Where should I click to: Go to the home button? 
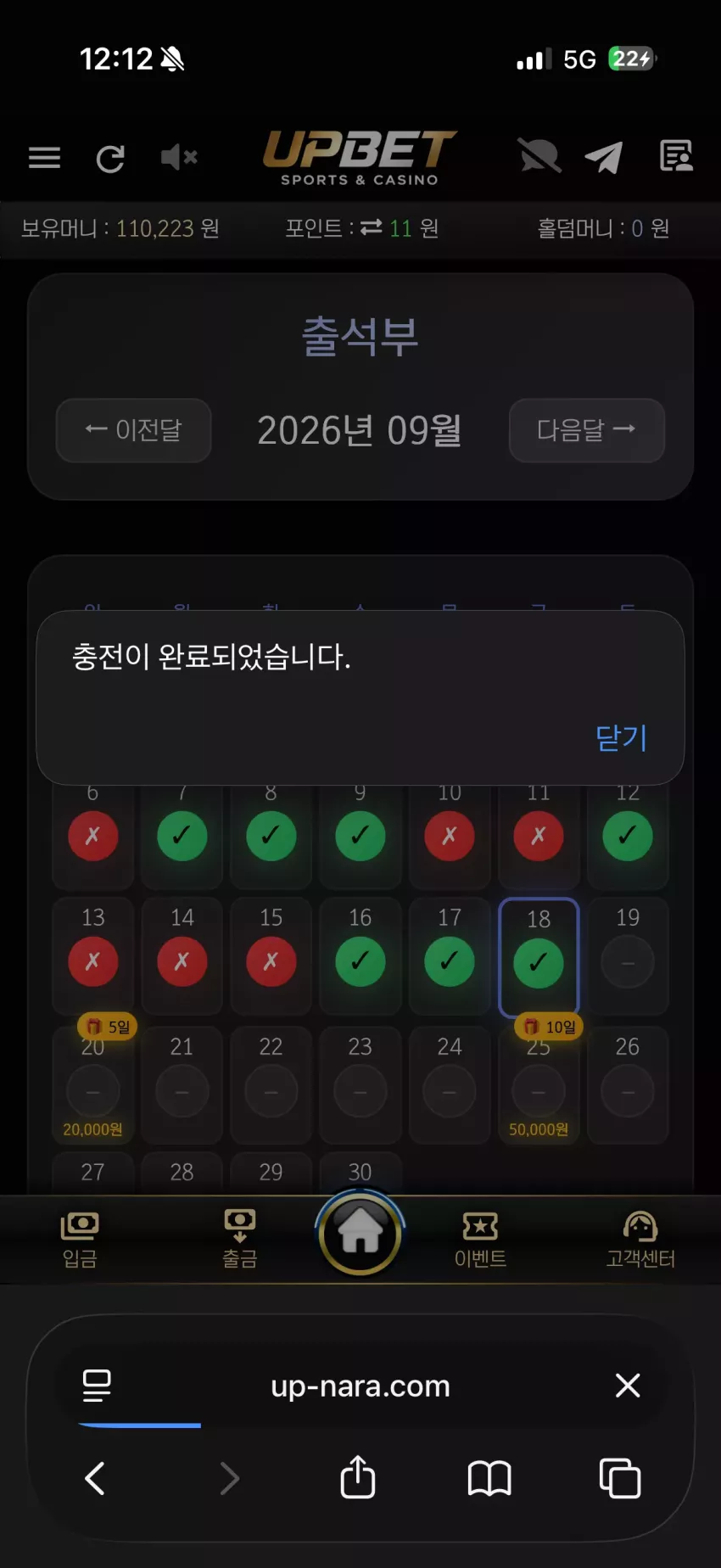[360, 1233]
